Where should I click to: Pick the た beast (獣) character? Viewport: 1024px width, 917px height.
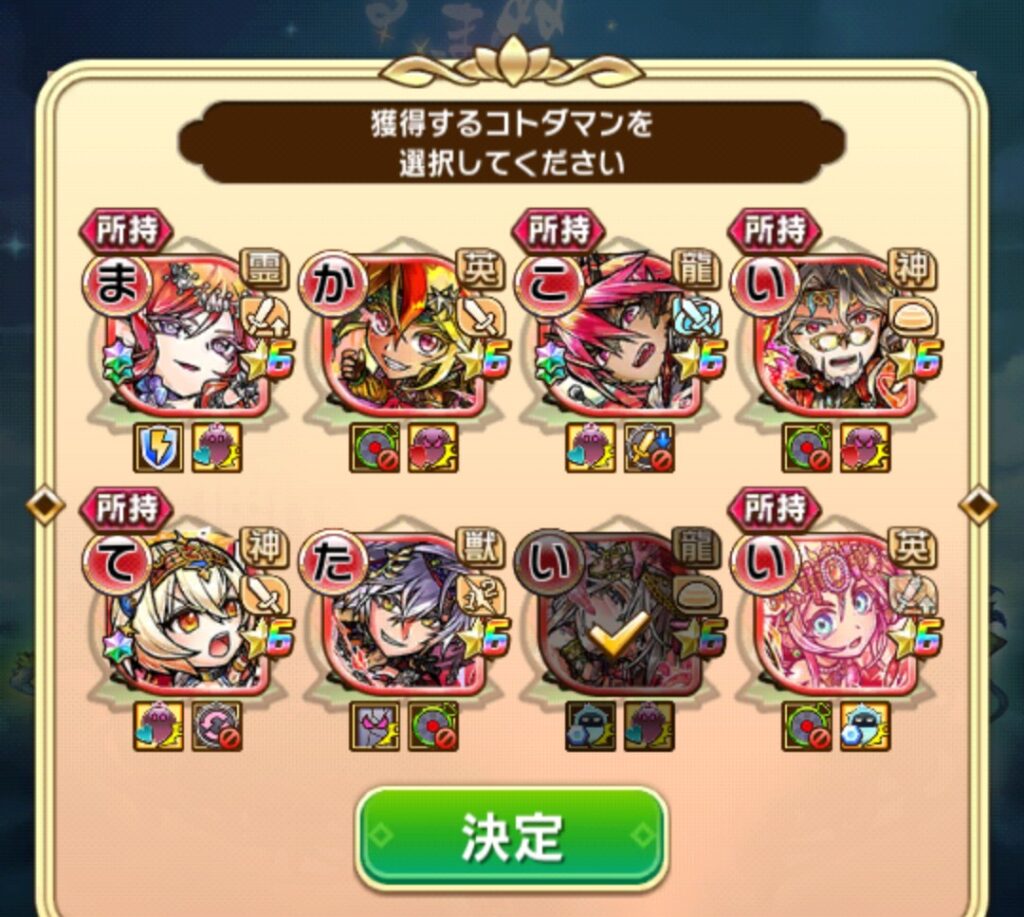[405, 616]
